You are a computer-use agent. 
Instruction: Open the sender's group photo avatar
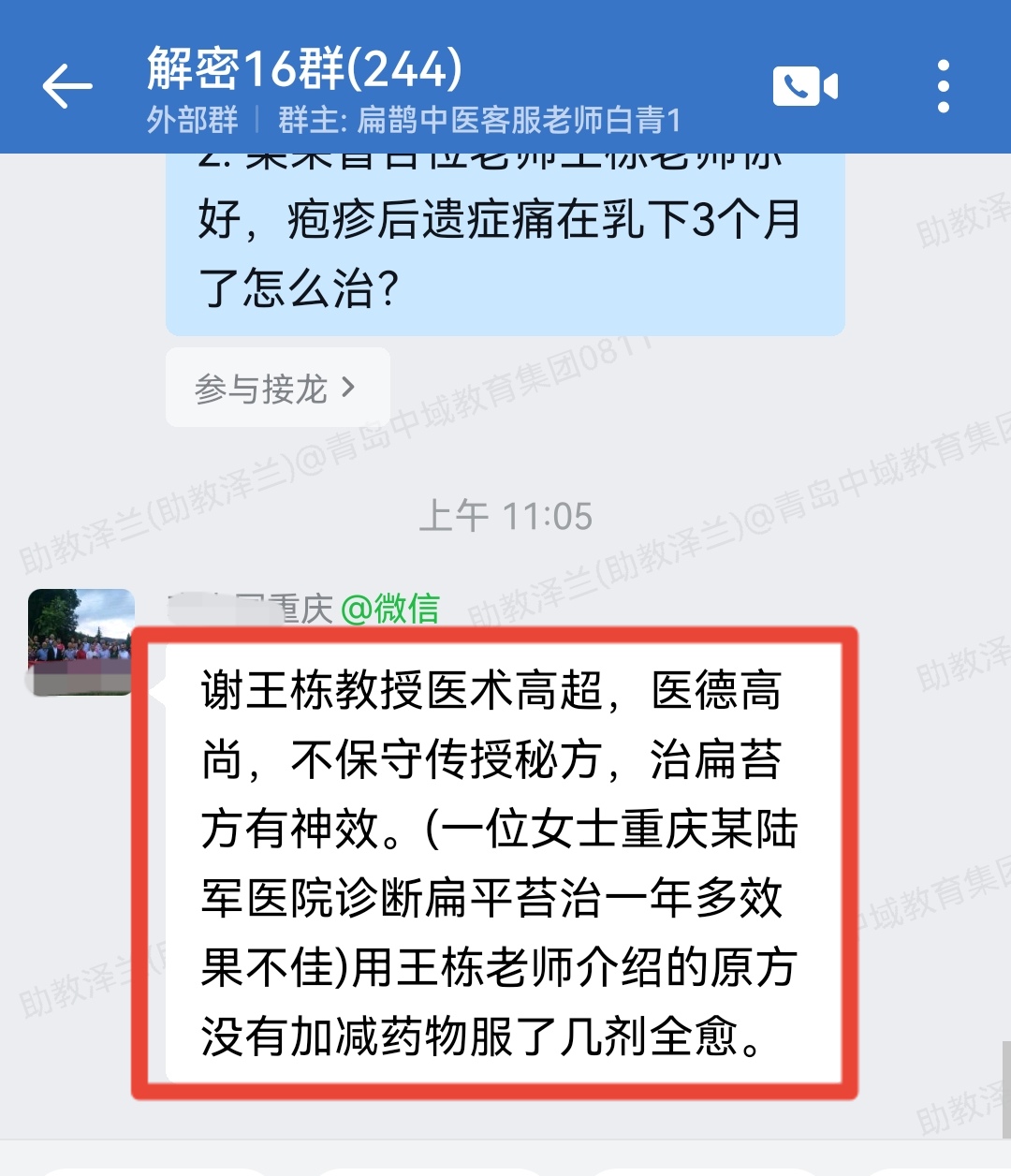click(81, 641)
